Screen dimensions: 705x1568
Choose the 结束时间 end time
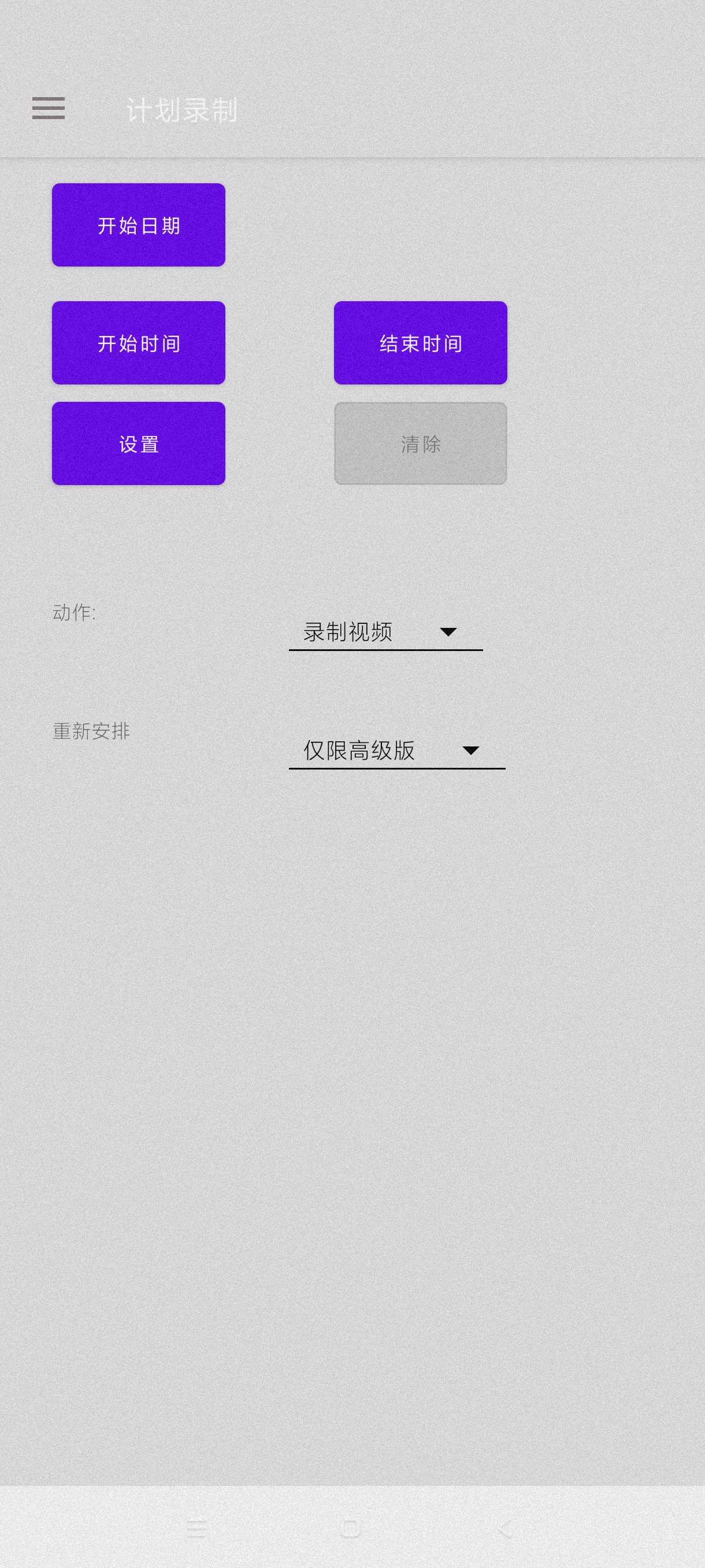pos(420,343)
